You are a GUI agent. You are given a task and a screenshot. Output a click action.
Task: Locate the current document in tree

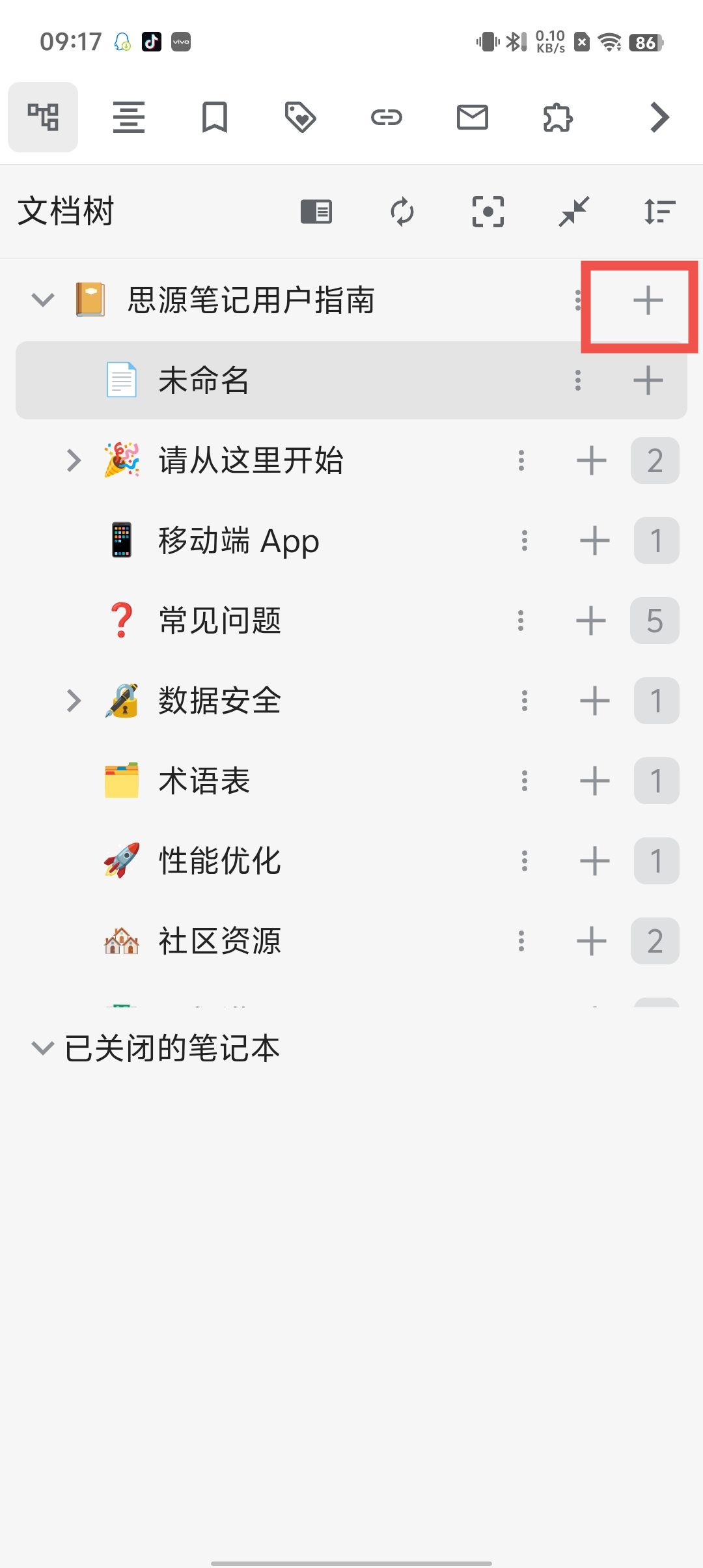(x=488, y=212)
